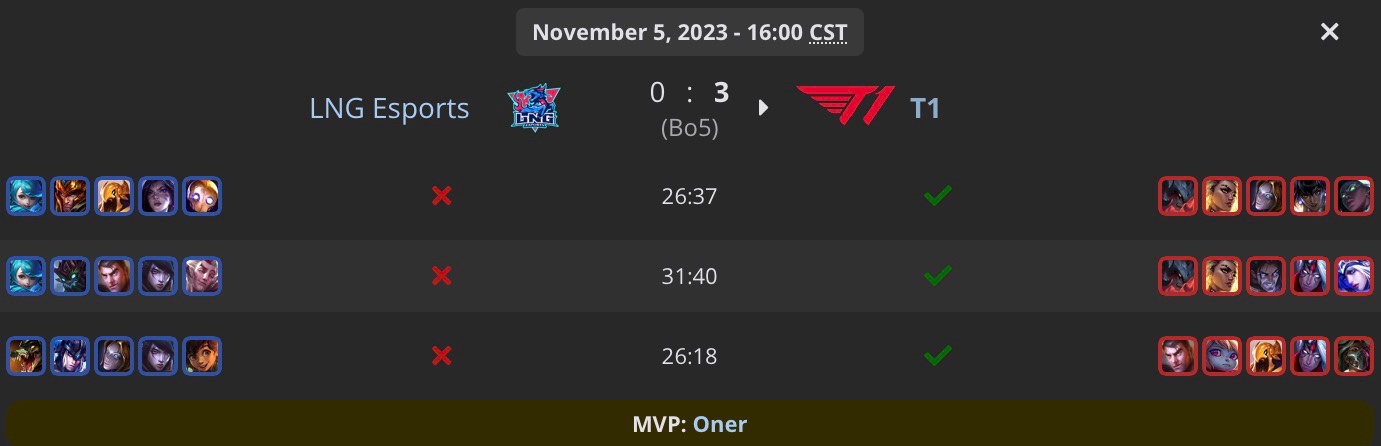
Task: Open the T1 team page
Action: point(925,108)
